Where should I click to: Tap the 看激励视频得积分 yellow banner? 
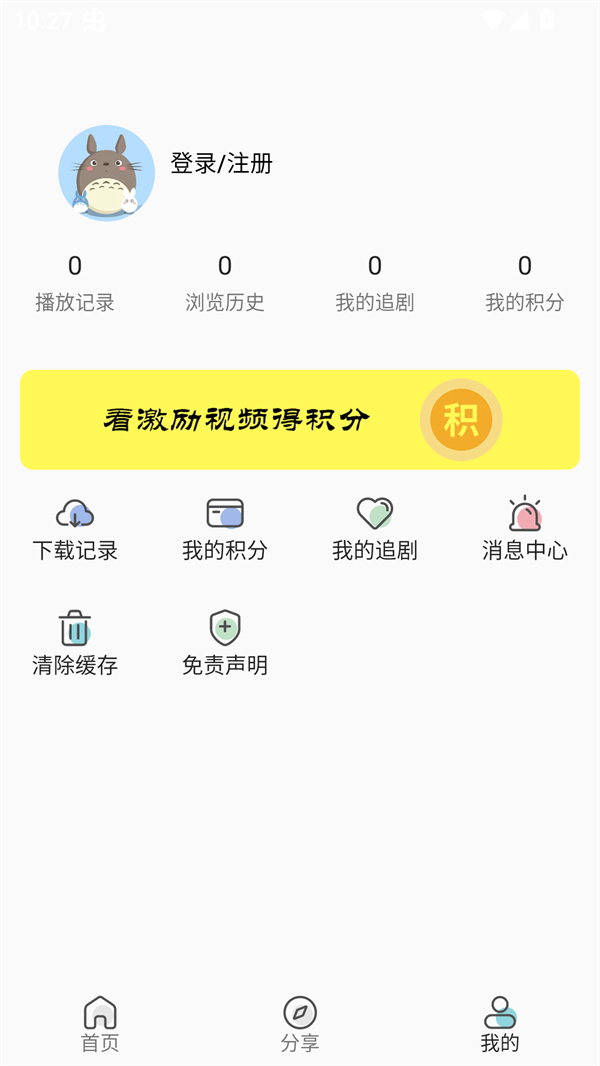(300, 420)
